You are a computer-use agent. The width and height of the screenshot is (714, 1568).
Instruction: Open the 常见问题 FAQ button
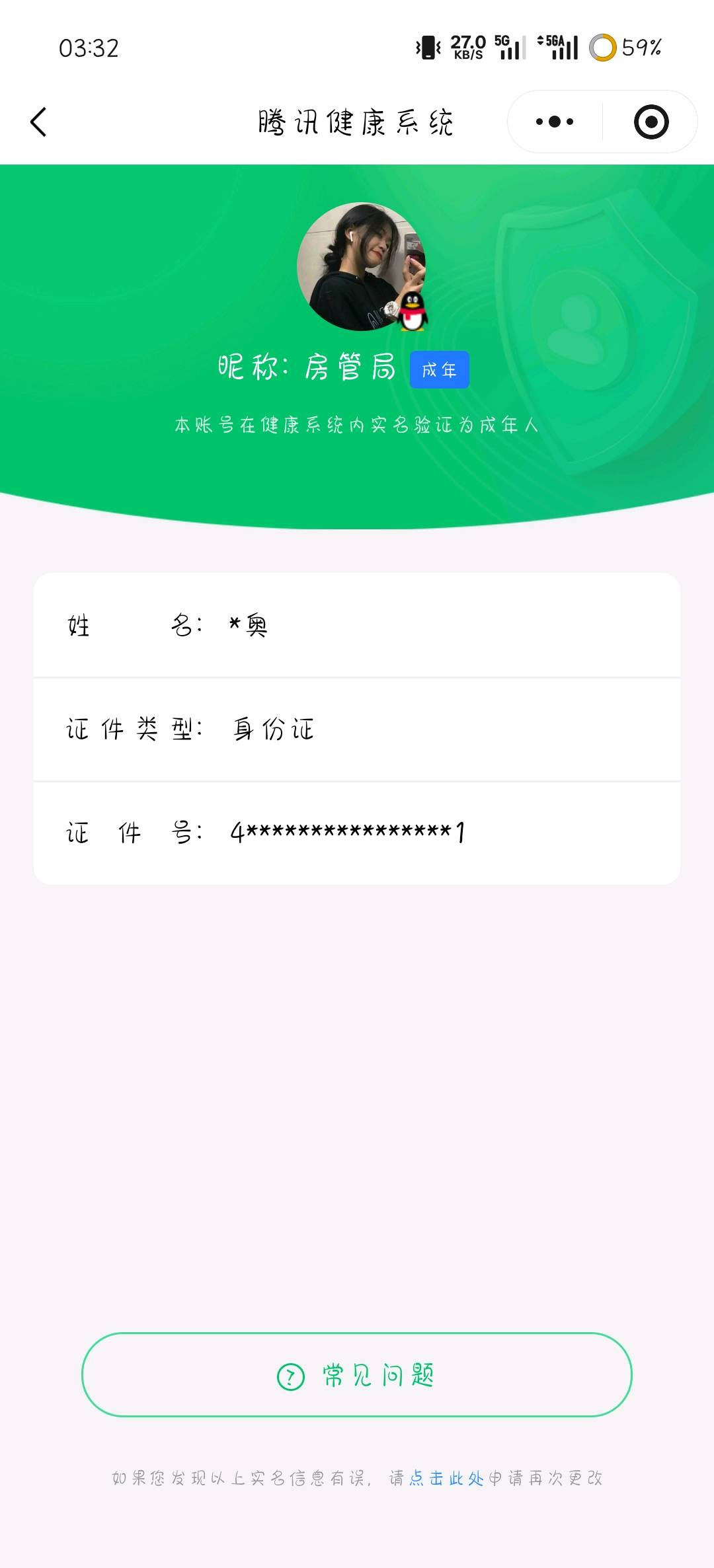[357, 1376]
